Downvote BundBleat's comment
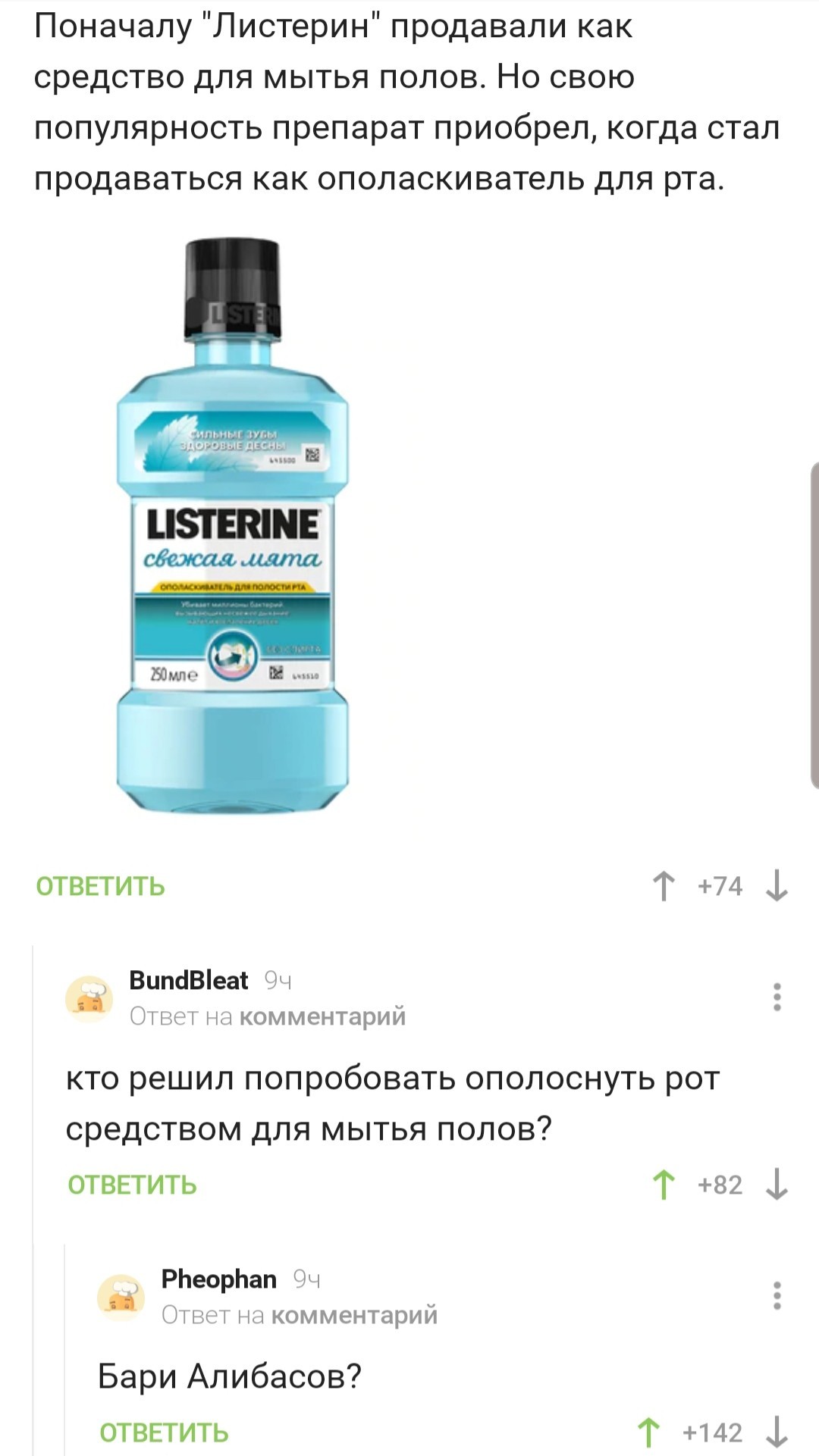The height and width of the screenshot is (1456, 819). pyautogui.click(x=777, y=1185)
